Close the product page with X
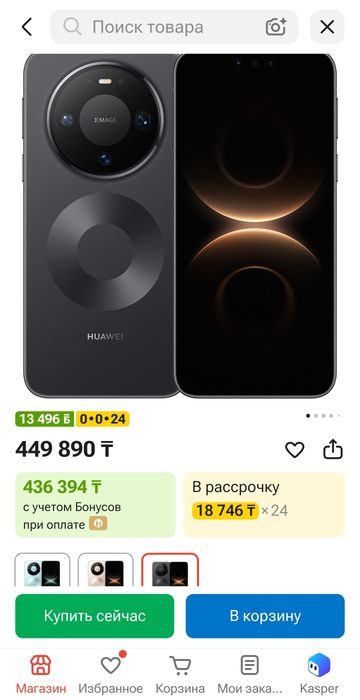 tap(327, 27)
